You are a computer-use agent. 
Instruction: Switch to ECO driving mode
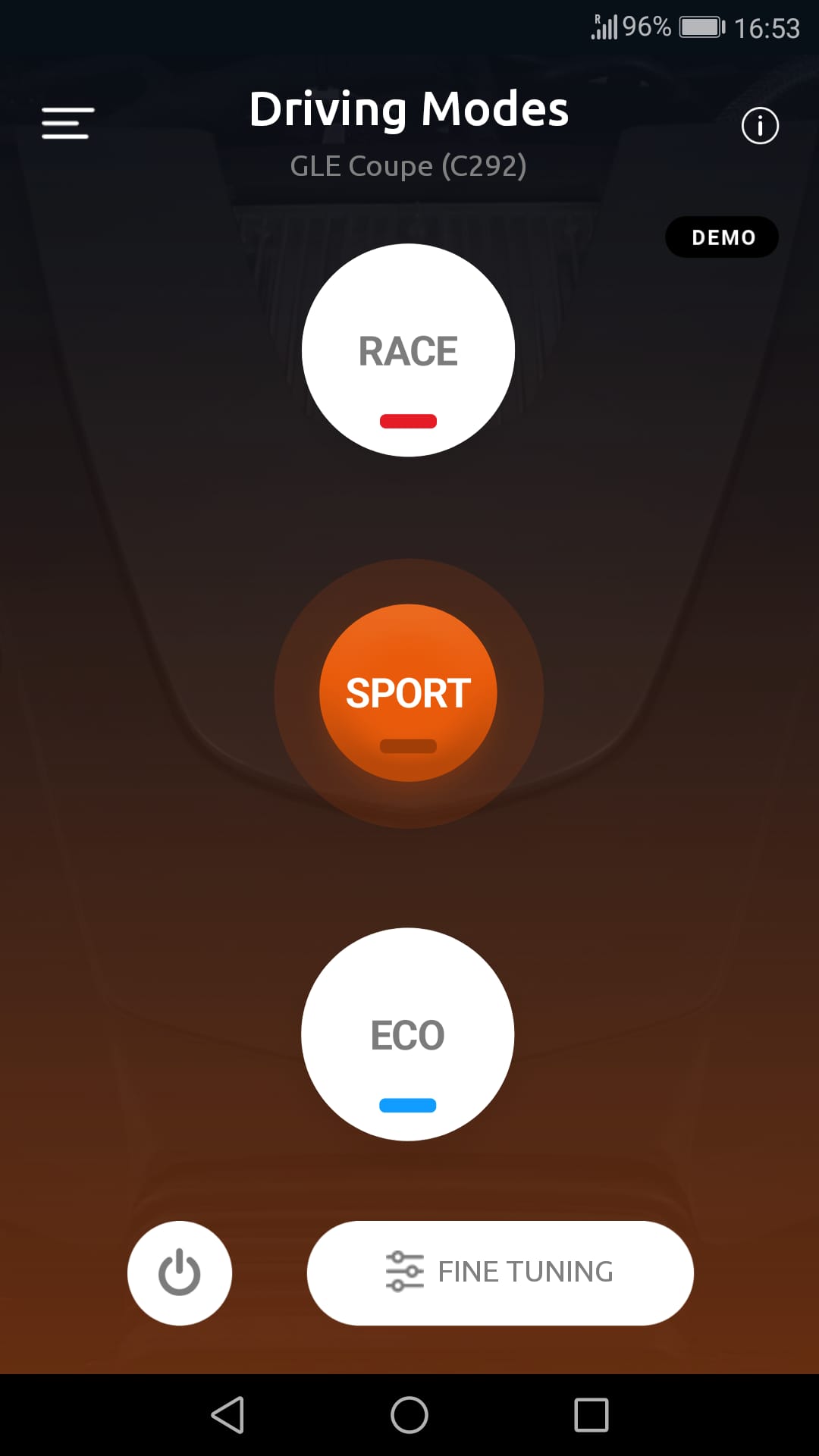point(407,1034)
